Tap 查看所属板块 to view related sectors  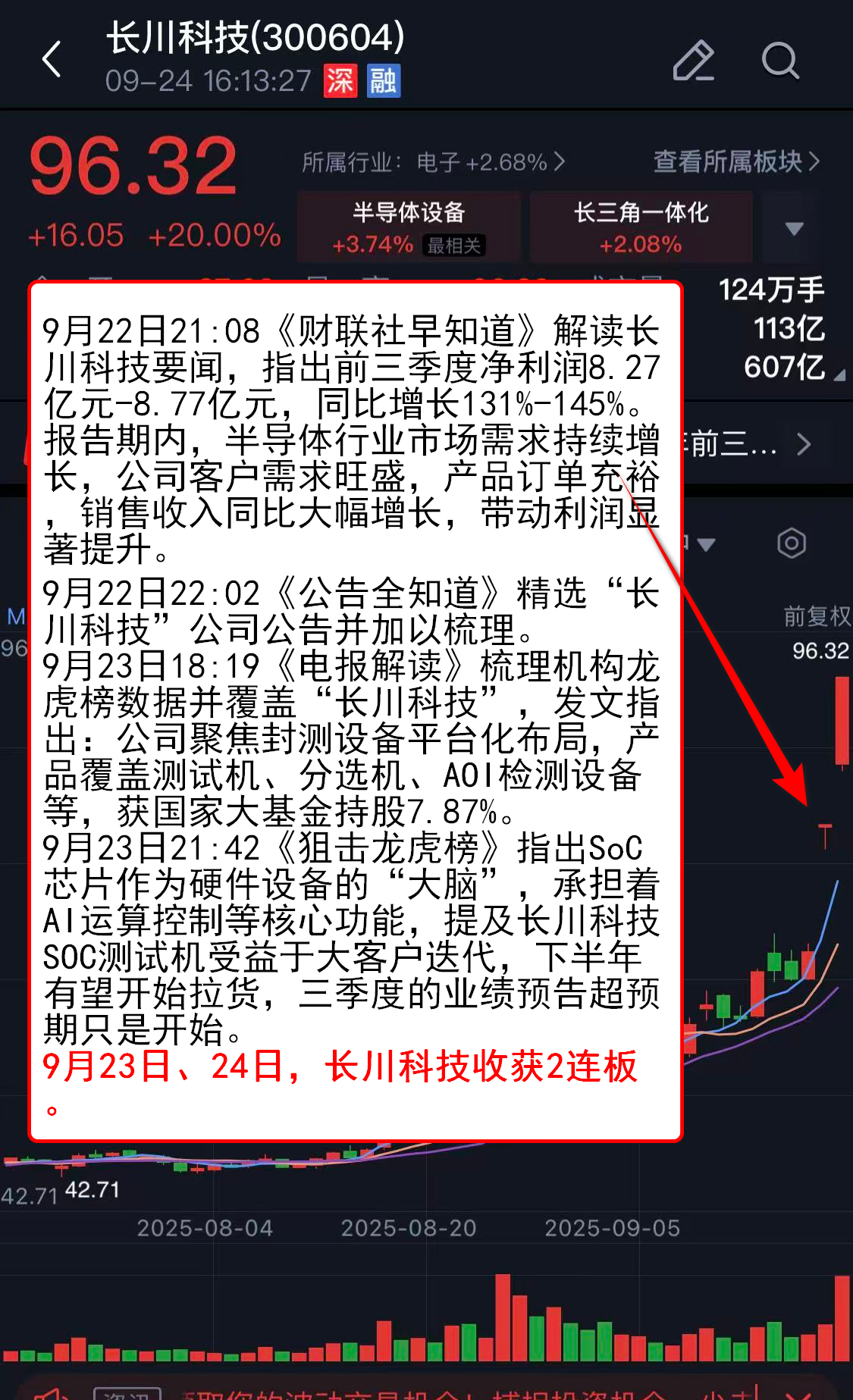(x=735, y=161)
